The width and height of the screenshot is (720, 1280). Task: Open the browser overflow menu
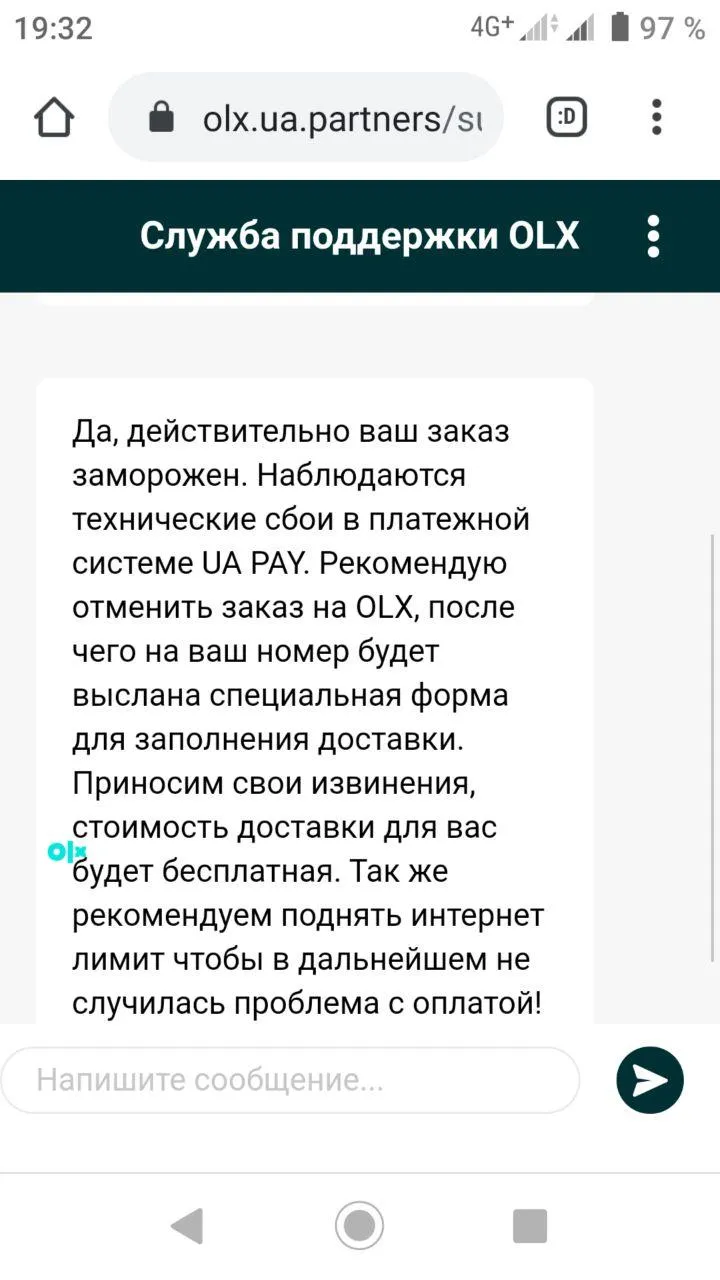pos(657,118)
